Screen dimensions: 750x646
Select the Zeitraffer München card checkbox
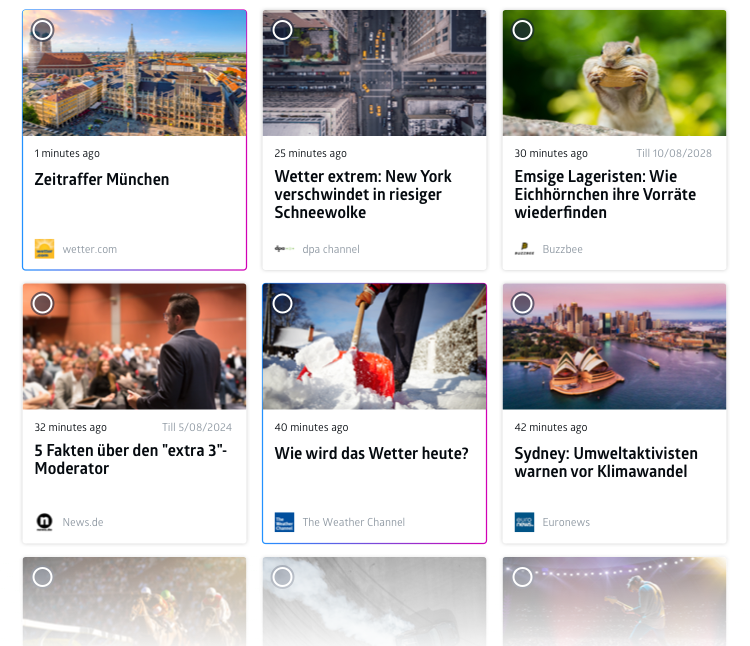tap(42, 30)
